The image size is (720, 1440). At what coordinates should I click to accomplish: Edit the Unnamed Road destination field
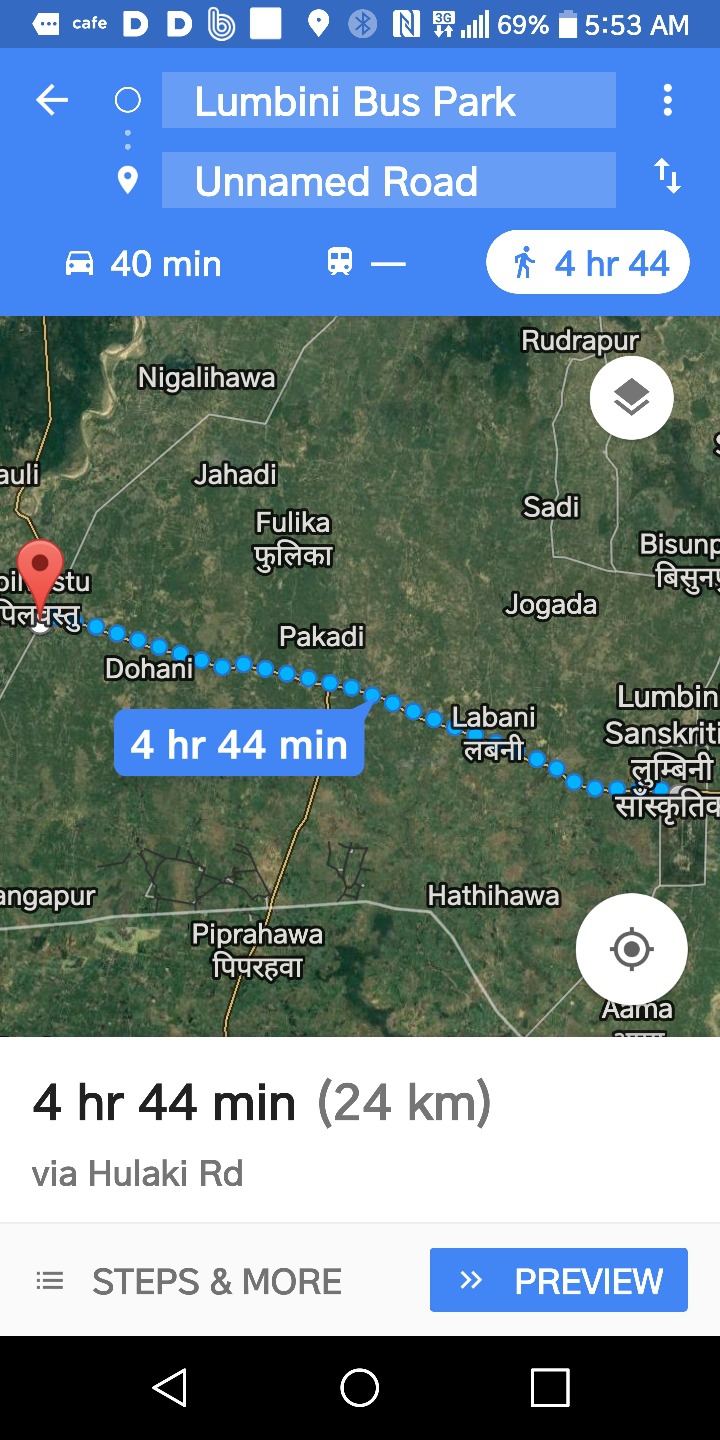(x=388, y=181)
